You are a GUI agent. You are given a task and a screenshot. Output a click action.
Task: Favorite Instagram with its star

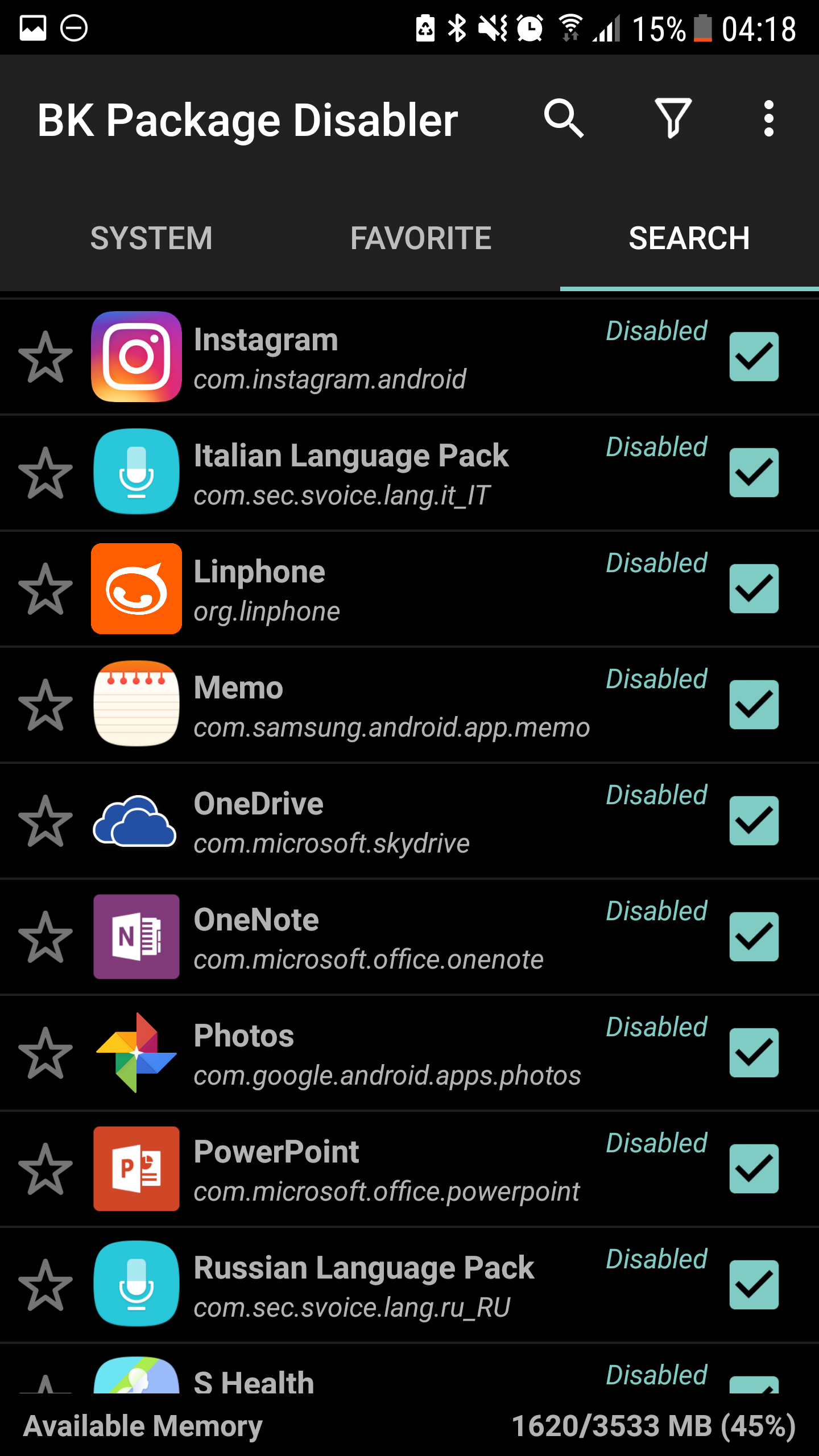point(45,357)
